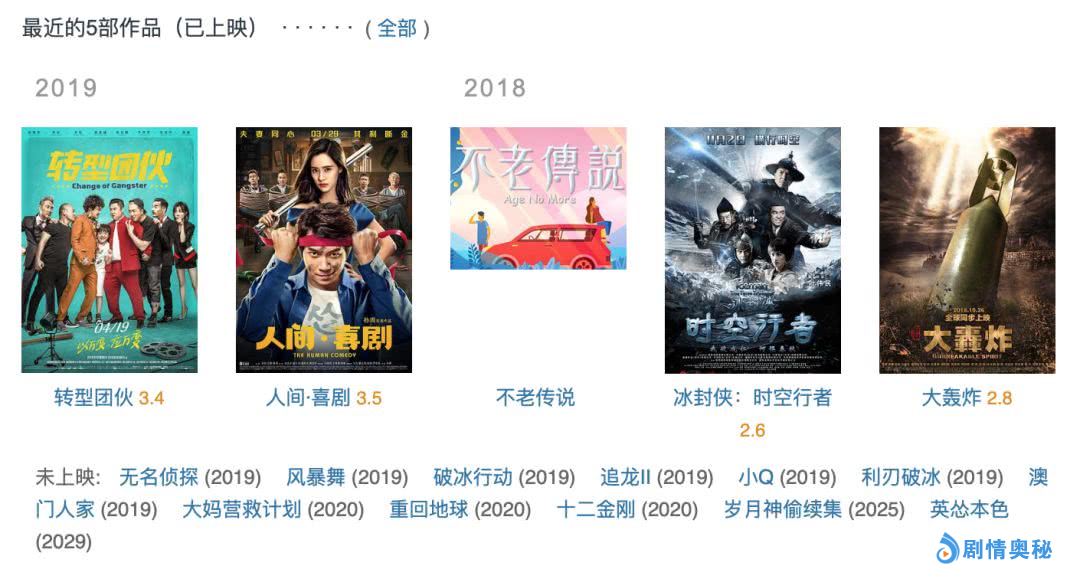Open the 冰封侠：时空行者 poster

pyautogui.click(x=752, y=250)
